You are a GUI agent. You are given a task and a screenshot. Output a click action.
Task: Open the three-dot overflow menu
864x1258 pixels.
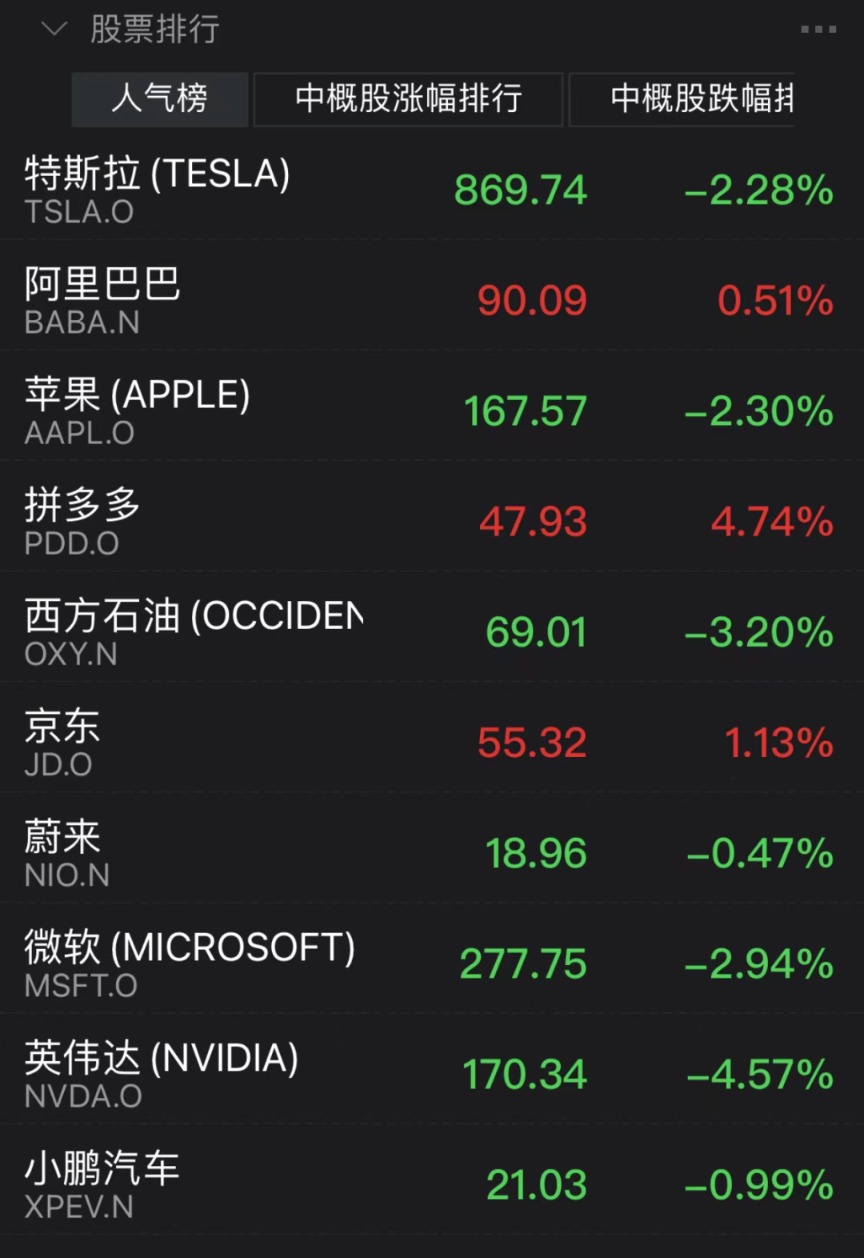pos(820,30)
